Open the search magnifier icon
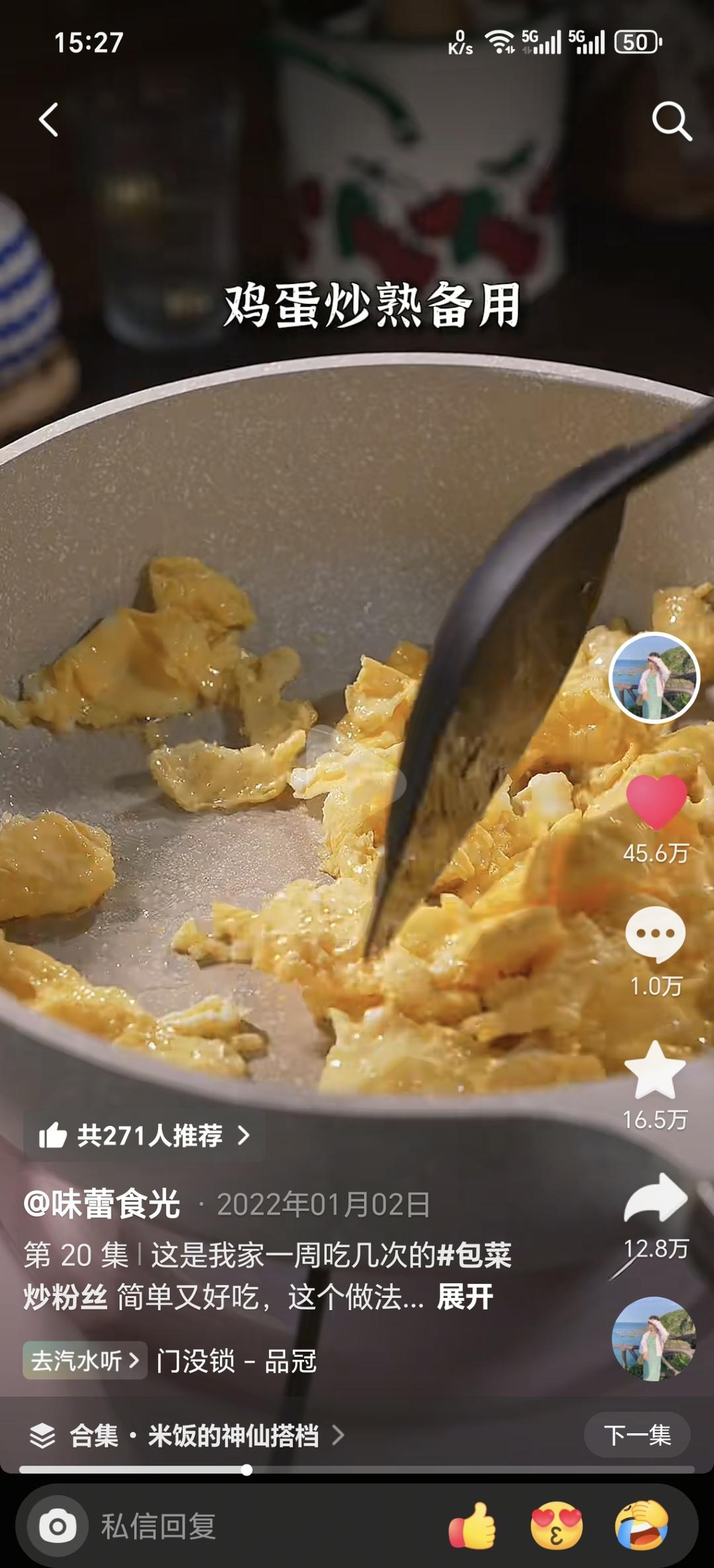 tap(671, 121)
